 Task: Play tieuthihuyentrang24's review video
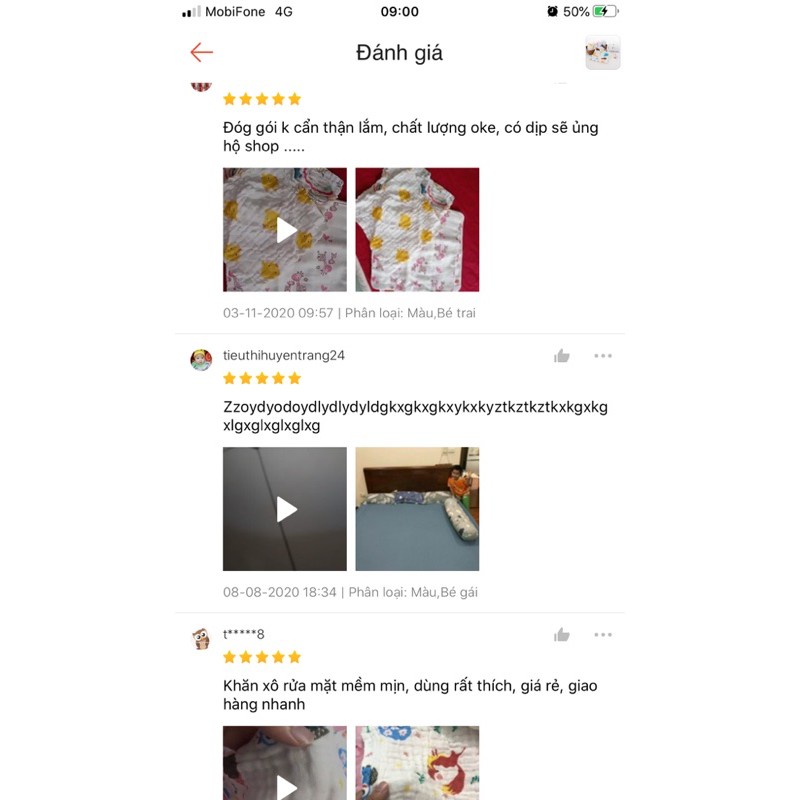[x=285, y=509]
